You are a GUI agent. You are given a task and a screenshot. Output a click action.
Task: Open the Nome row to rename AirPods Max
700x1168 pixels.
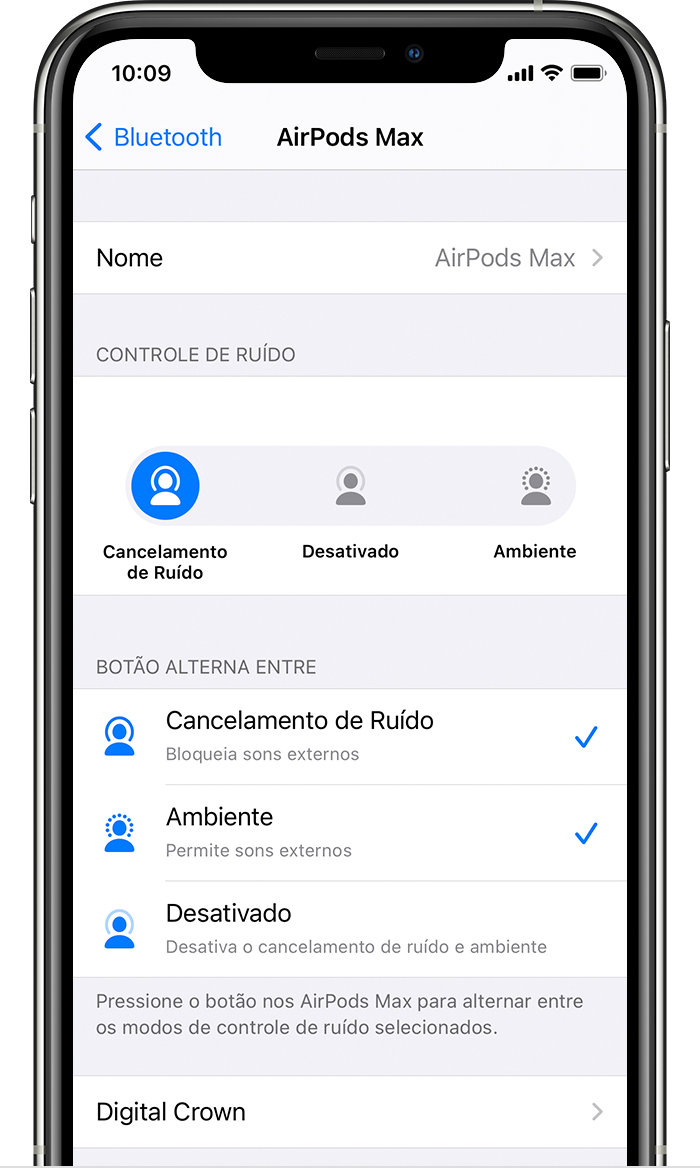click(x=350, y=258)
